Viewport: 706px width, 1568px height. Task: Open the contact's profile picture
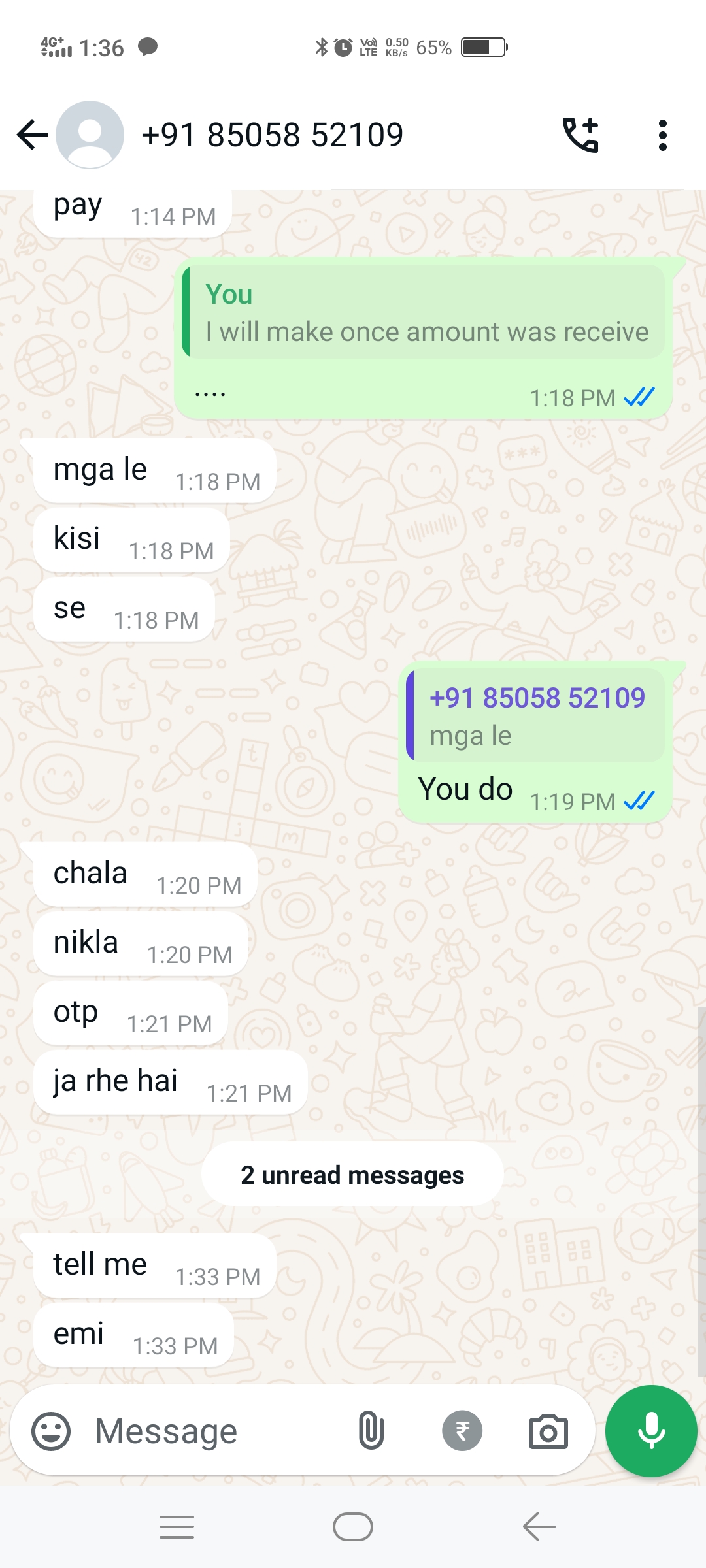click(90, 135)
